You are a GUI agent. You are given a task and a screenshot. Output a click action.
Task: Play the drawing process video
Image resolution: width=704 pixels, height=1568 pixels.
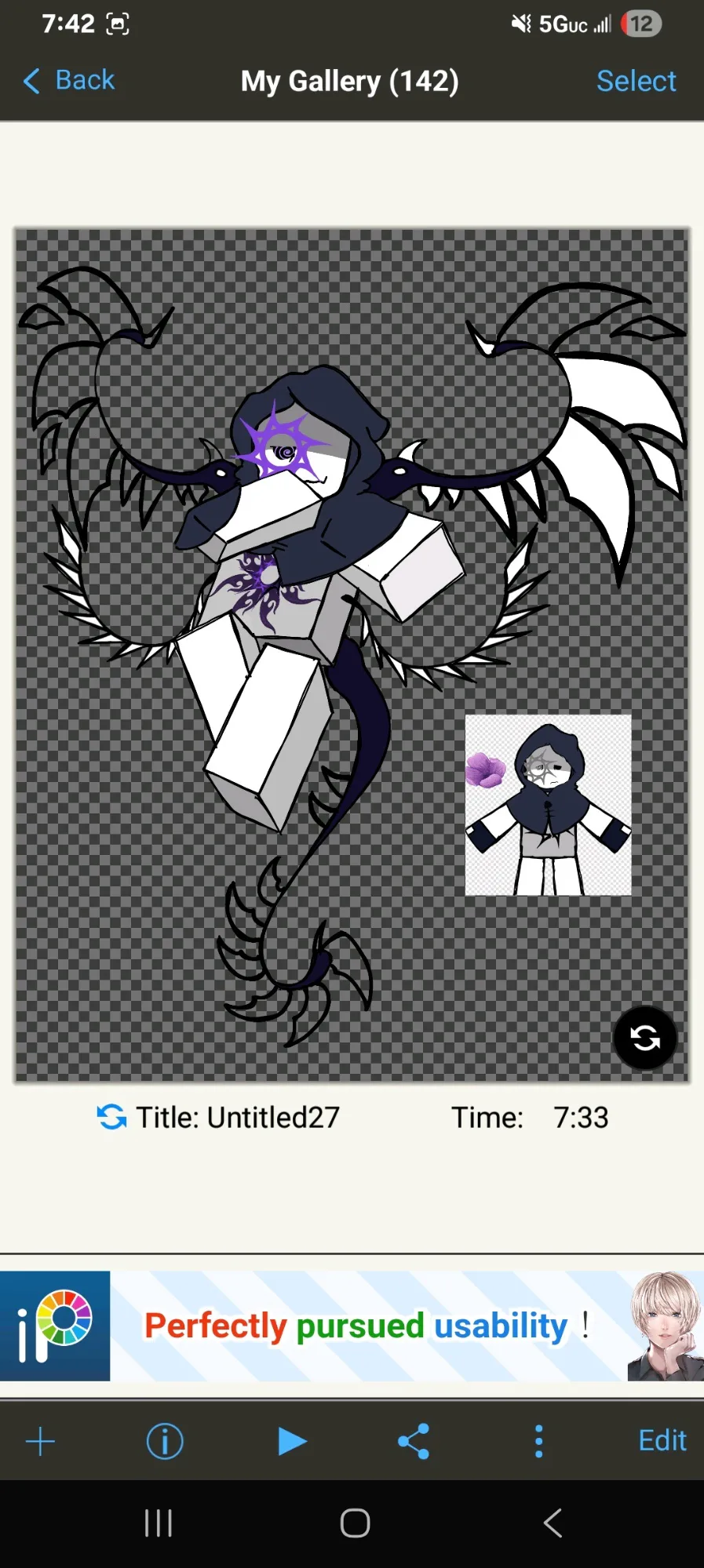(292, 1441)
